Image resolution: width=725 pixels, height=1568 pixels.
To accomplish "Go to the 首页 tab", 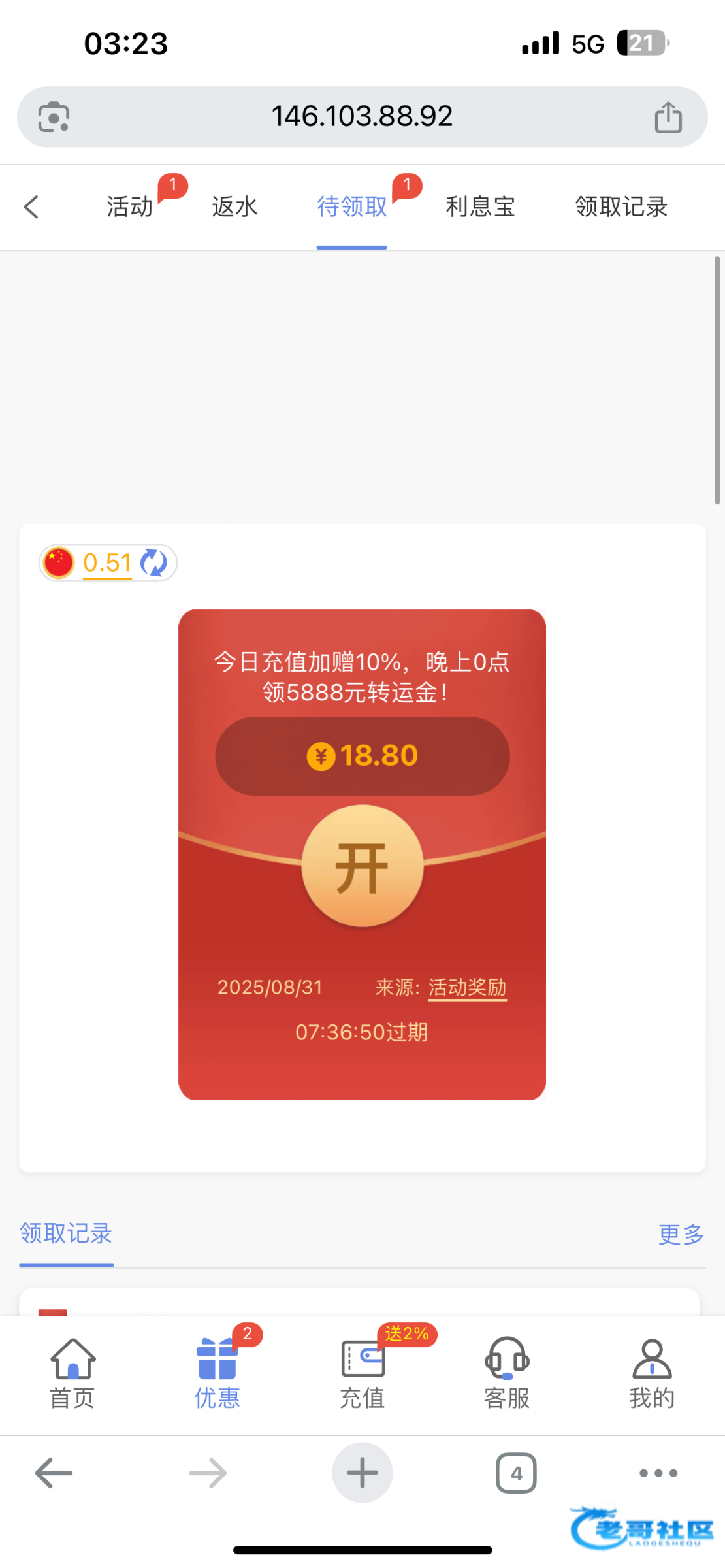I will coord(72,1373).
